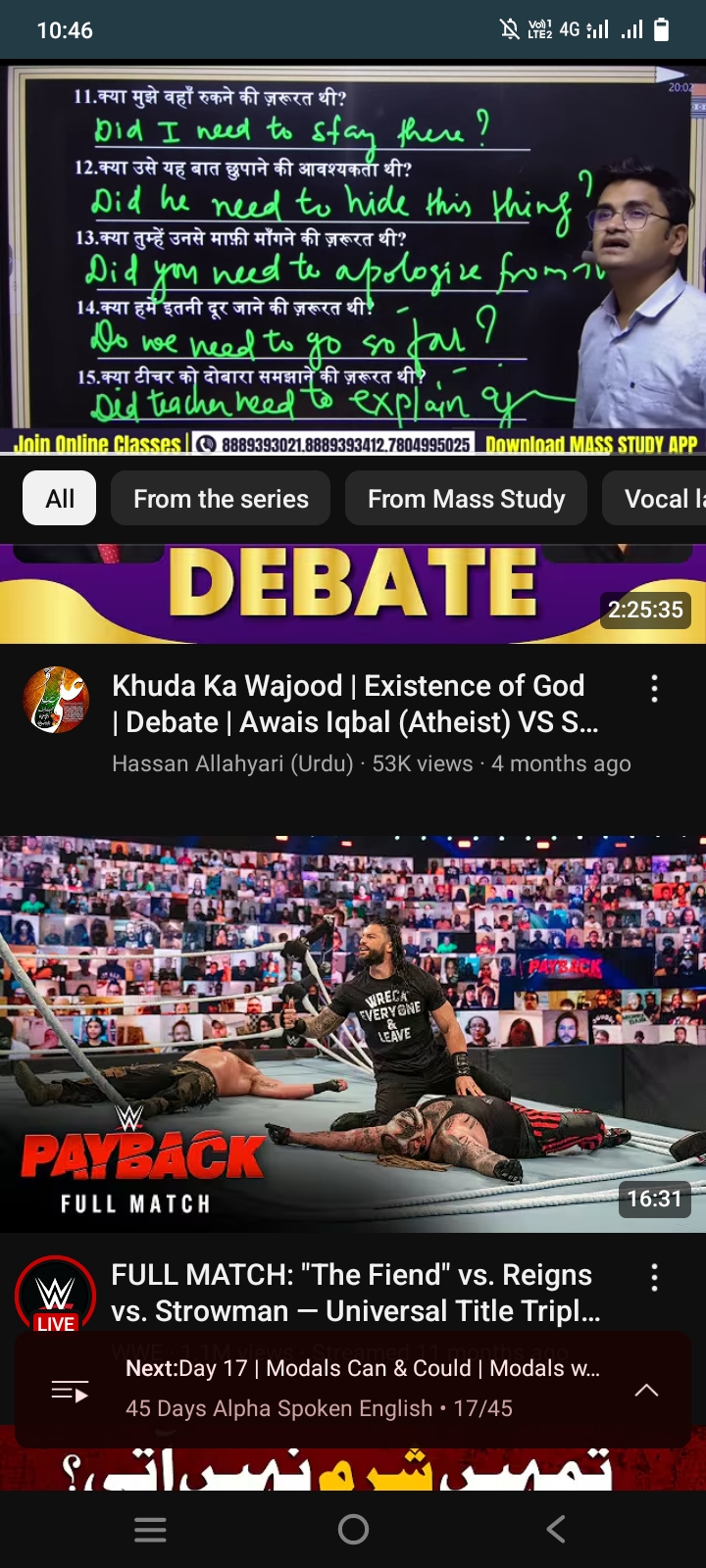706x1568 pixels.
Task: Open the playlist queue icon
Action: tap(70, 1390)
